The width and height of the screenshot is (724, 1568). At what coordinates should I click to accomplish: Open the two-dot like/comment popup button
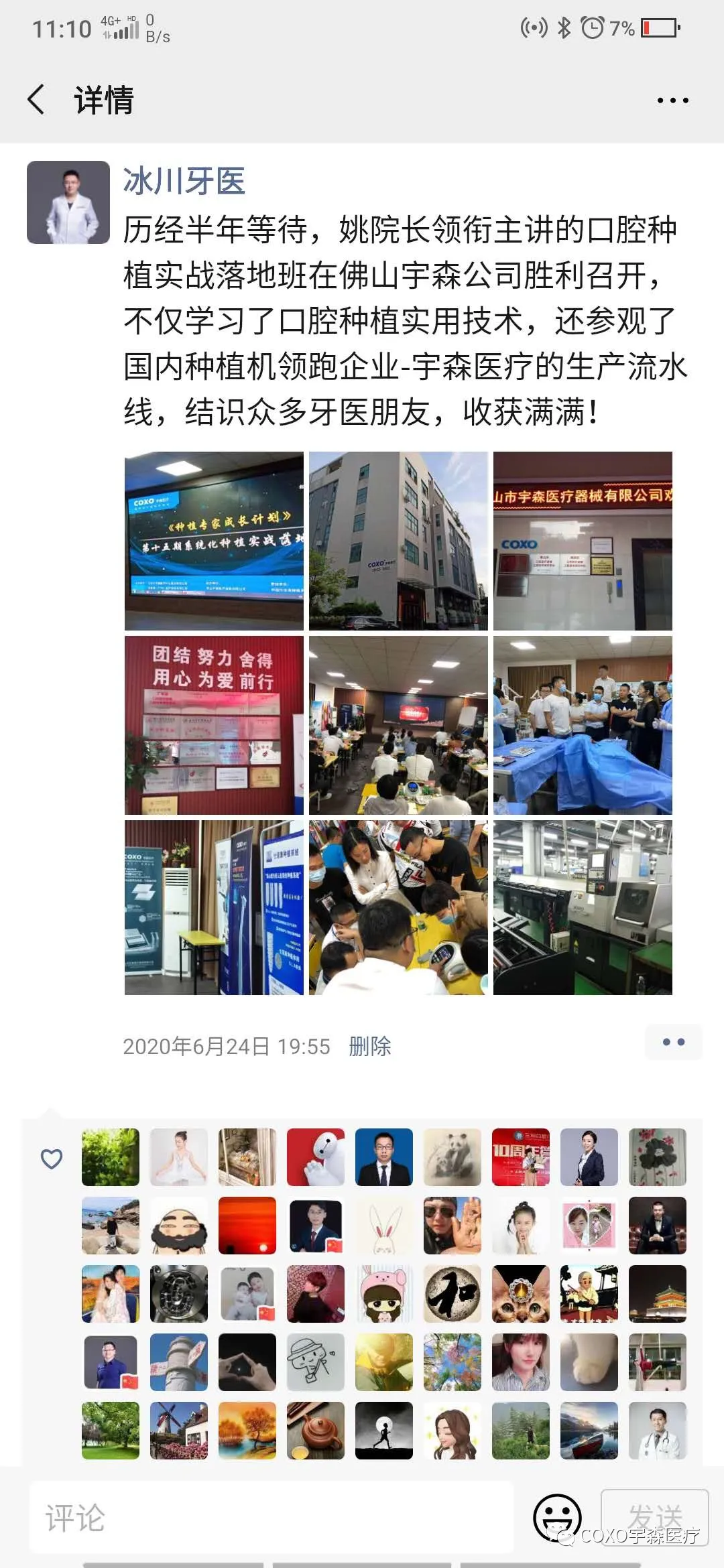pyautogui.click(x=673, y=1042)
